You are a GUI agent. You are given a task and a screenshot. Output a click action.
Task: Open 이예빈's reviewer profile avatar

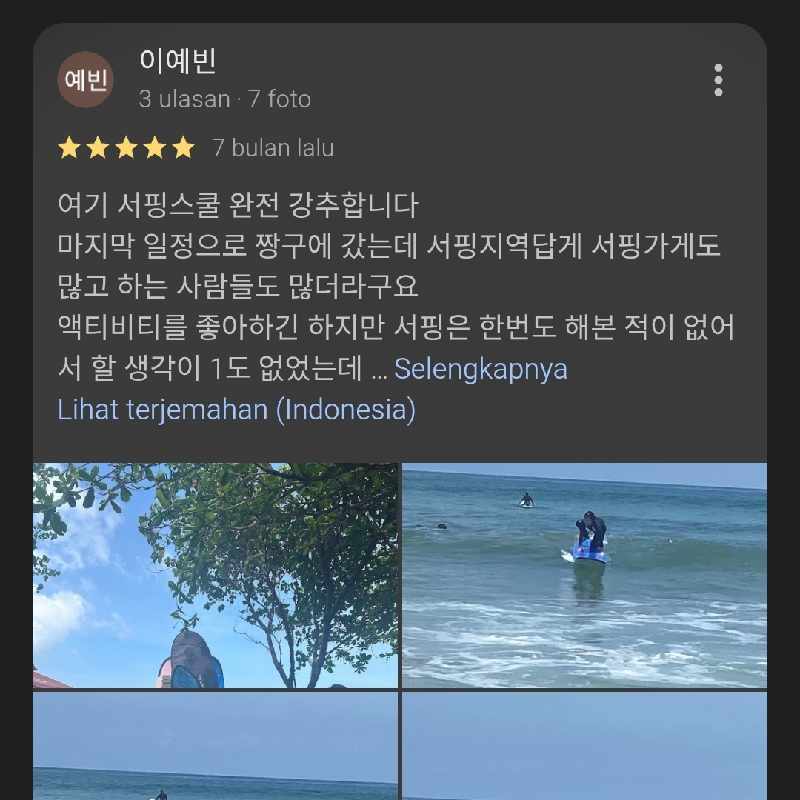click(x=85, y=79)
